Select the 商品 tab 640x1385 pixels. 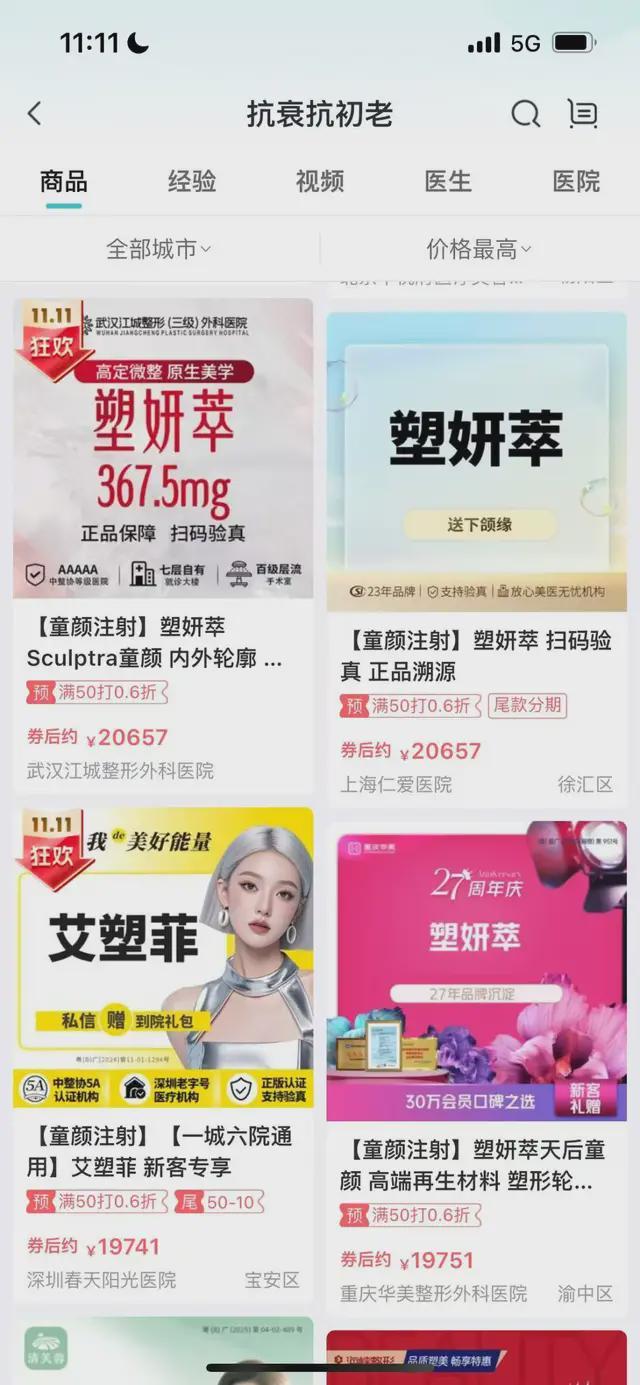click(x=64, y=181)
